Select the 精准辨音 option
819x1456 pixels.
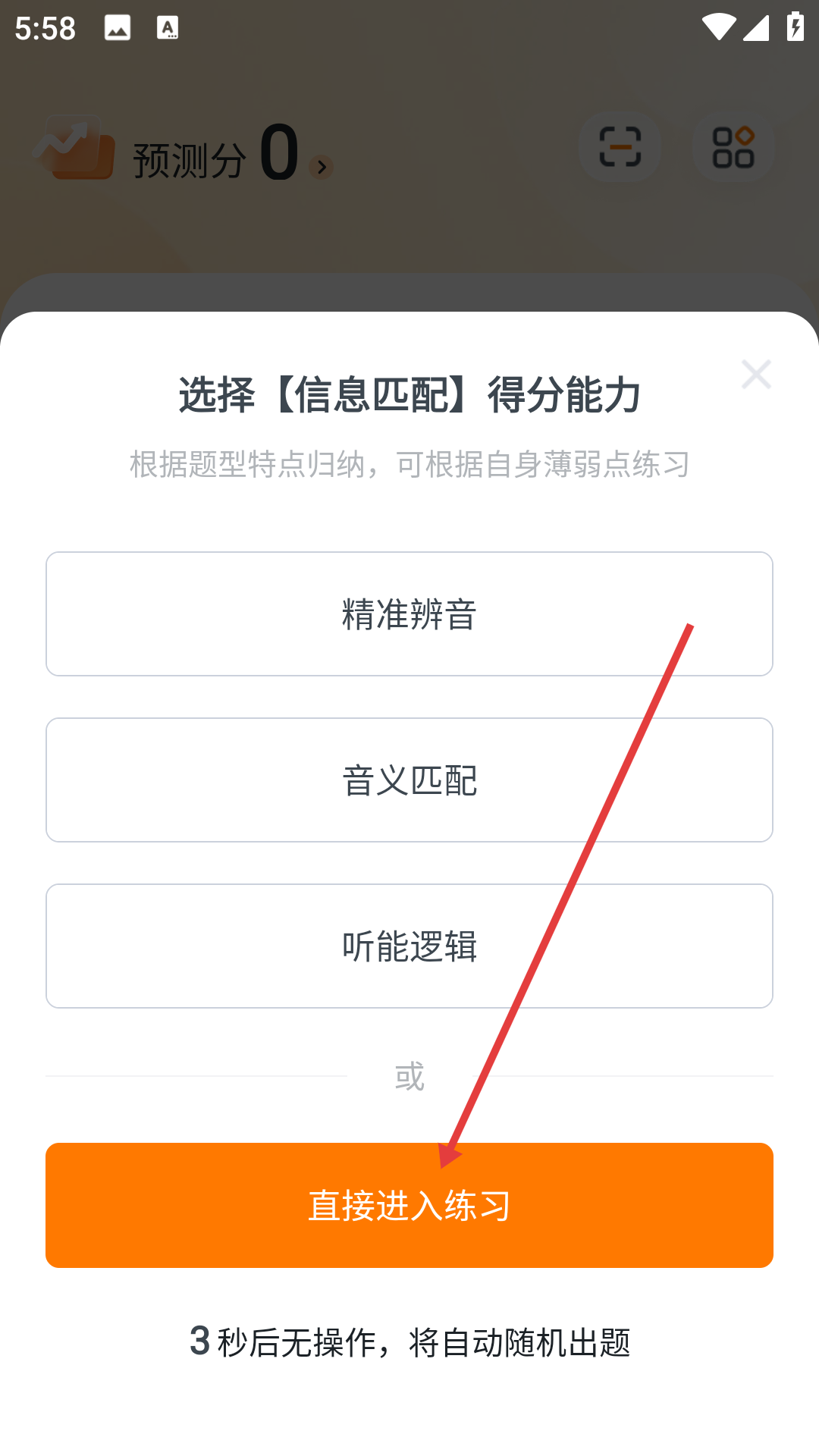click(x=409, y=613)
